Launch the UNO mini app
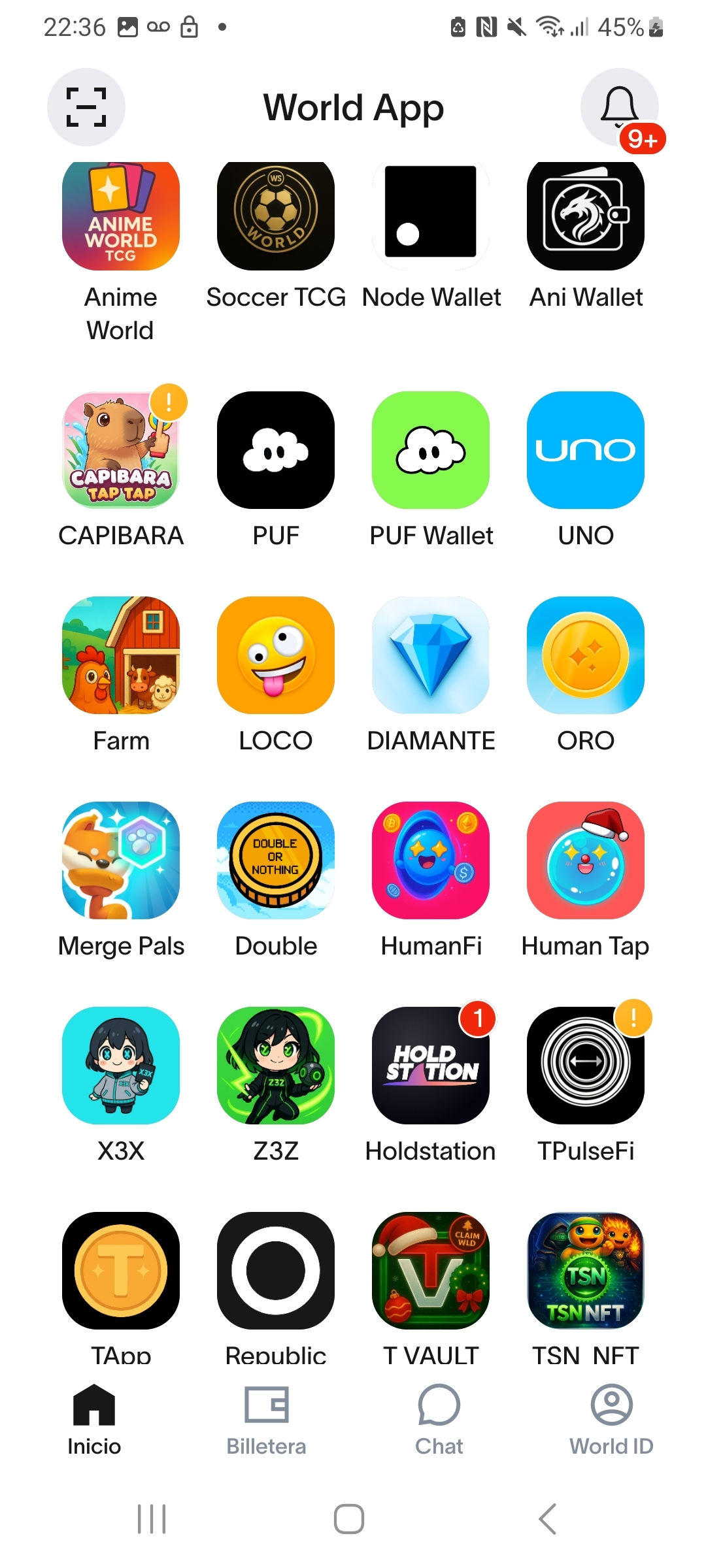This screenshot has width=706, height=1568. click(586, 450)
